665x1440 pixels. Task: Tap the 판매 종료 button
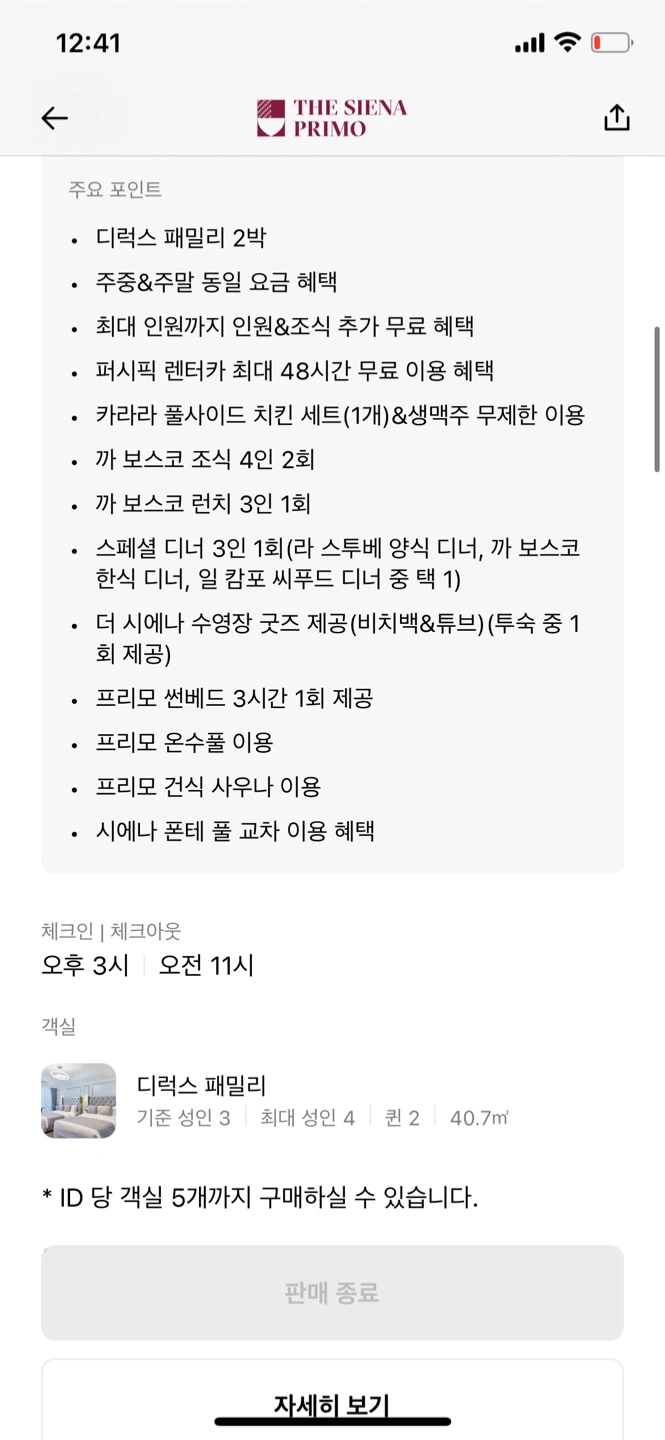tap(332, 1292)
